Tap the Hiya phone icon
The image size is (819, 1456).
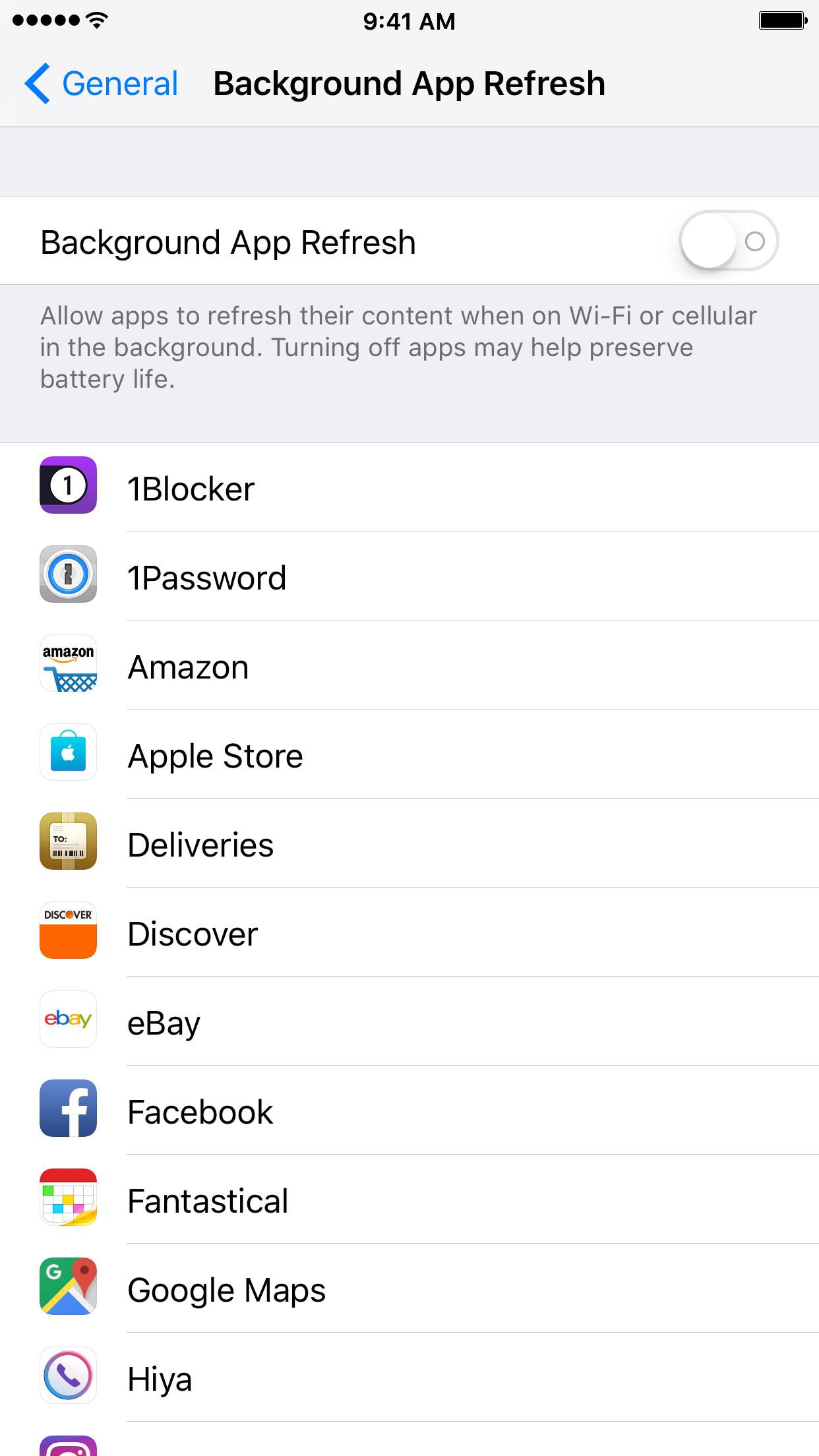click(x=68, y=1376)
